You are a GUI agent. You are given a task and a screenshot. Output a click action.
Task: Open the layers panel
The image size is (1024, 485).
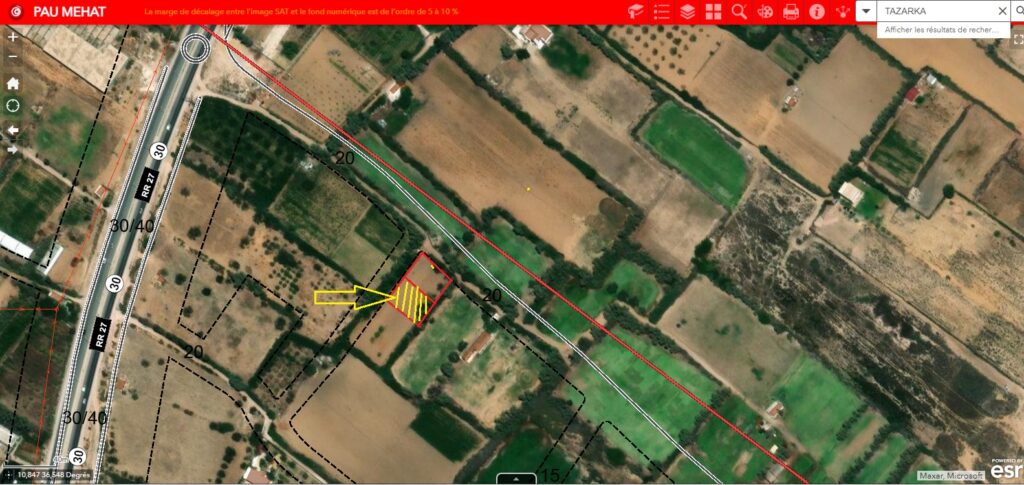[x=687, y=11]
